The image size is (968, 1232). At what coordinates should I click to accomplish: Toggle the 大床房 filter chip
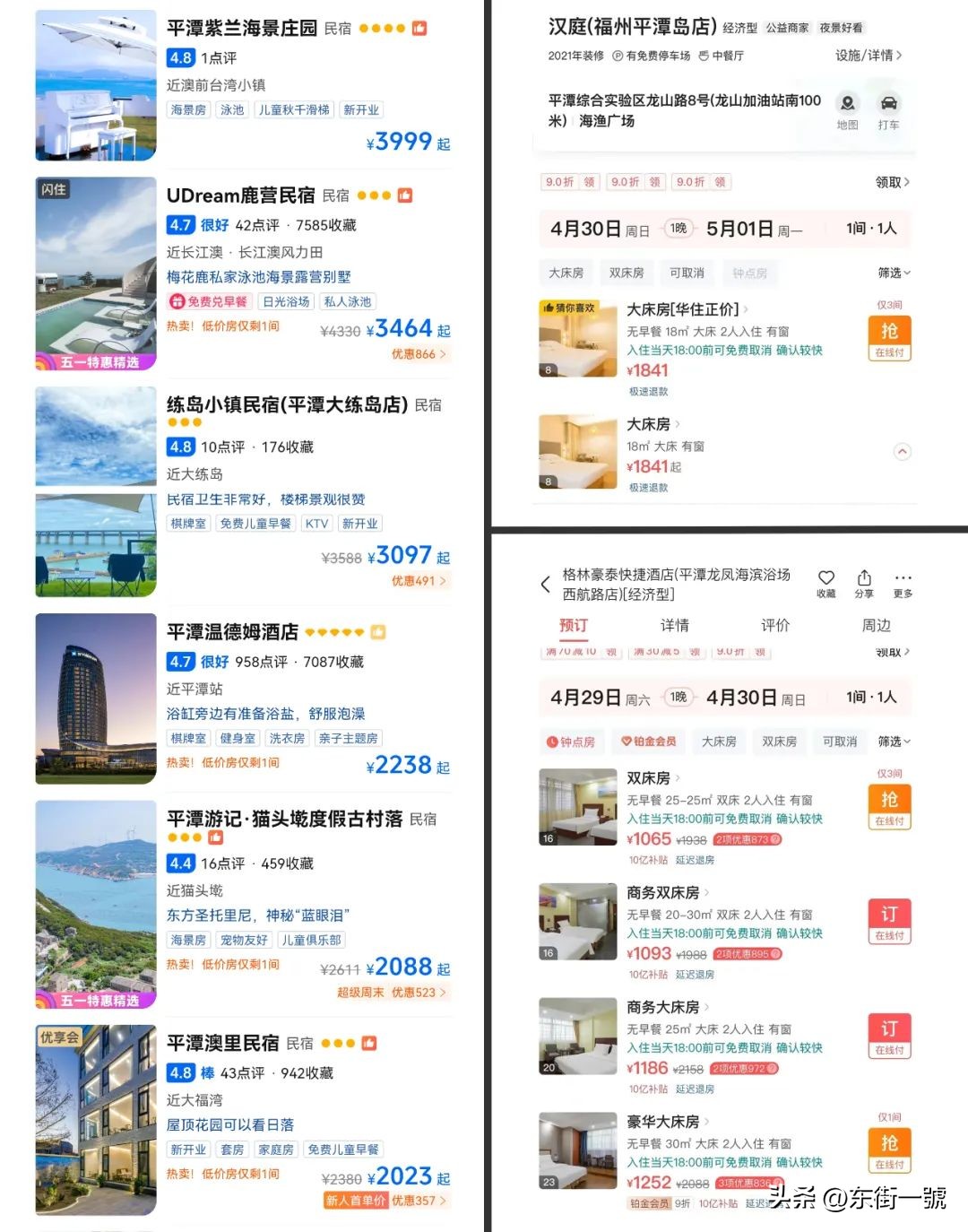click(x=566, y=273)
